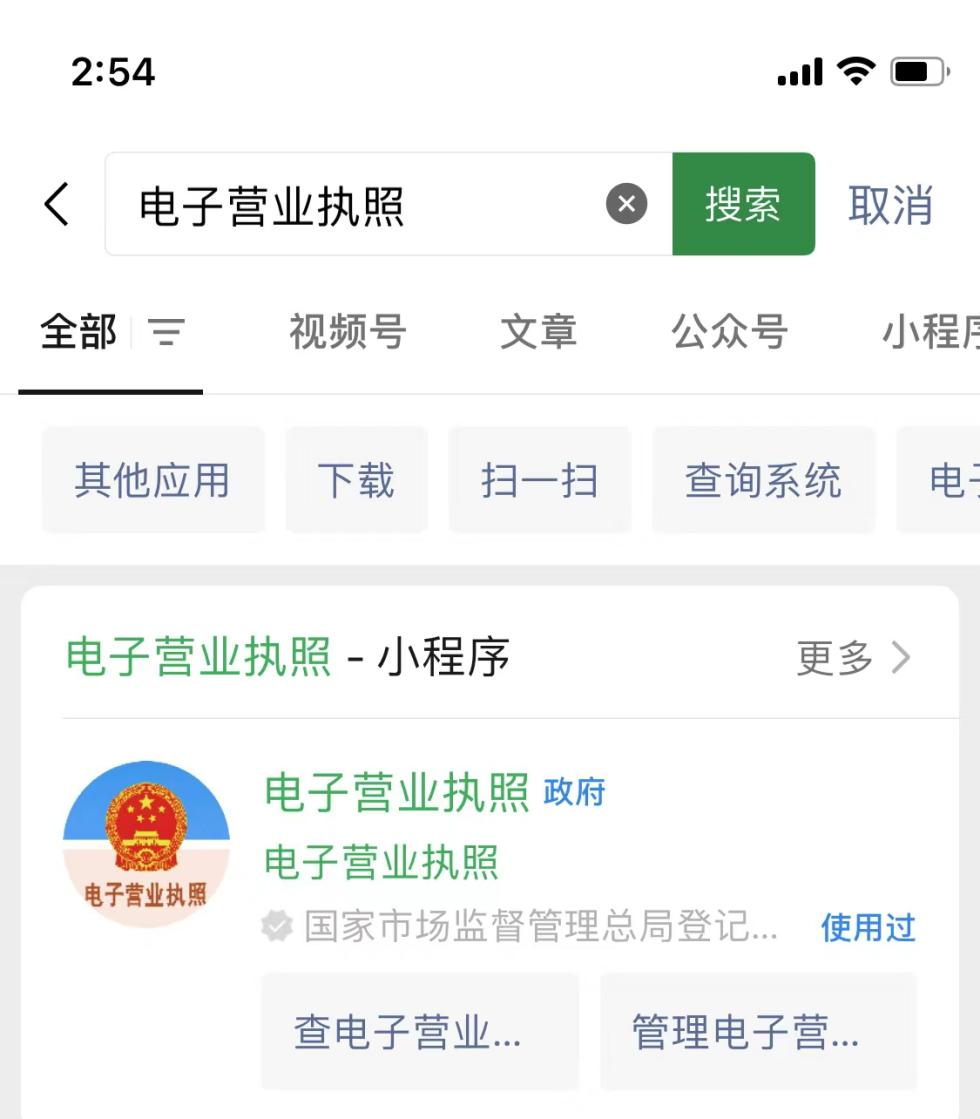This screenshot has width=980, height=1119.
Task: Go back using the arrow
Action: (x=57, y=205)
